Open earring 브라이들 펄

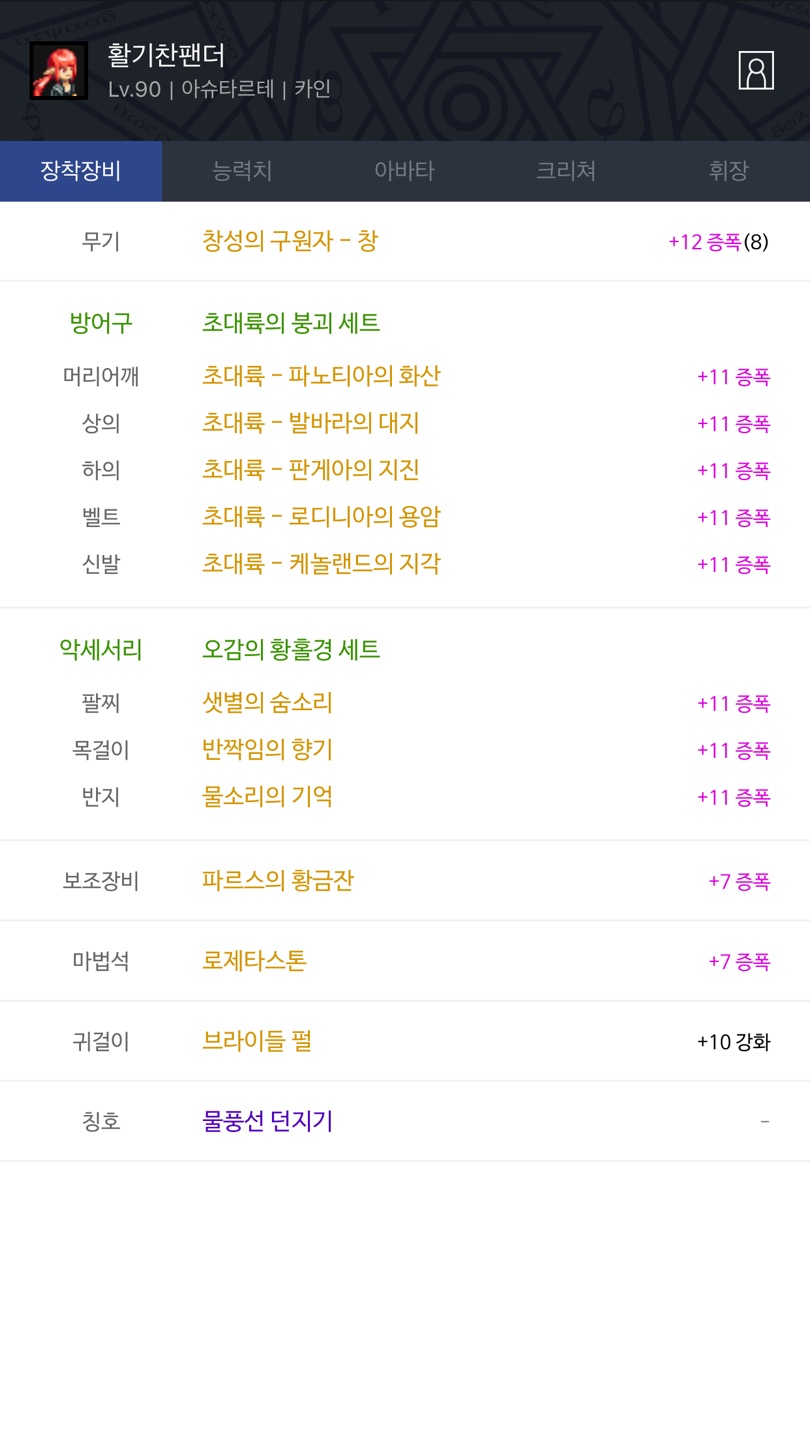(257, 1041)
